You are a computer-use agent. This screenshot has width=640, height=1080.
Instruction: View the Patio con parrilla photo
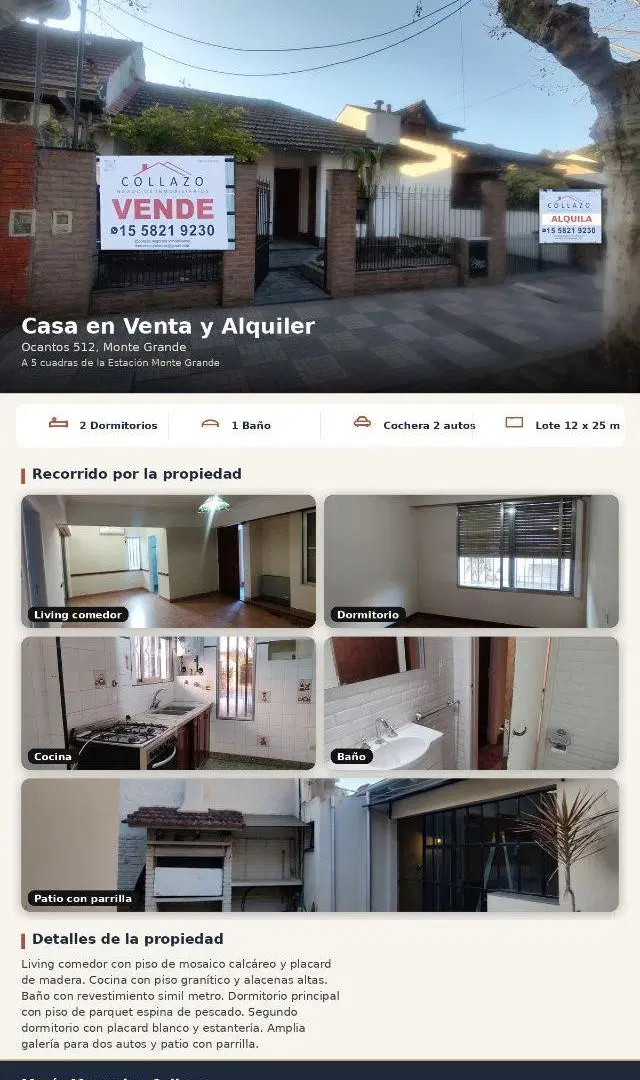[x=320, y=844]
